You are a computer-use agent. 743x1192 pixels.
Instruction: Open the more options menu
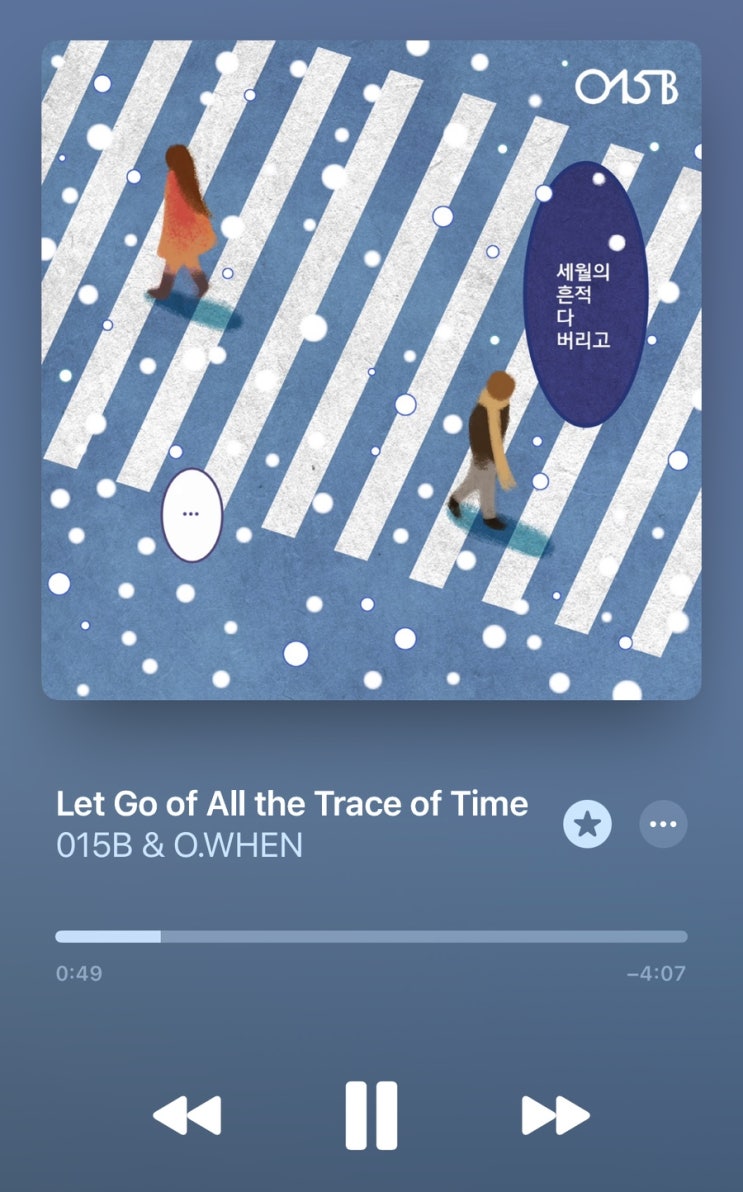tap(663, 825)
